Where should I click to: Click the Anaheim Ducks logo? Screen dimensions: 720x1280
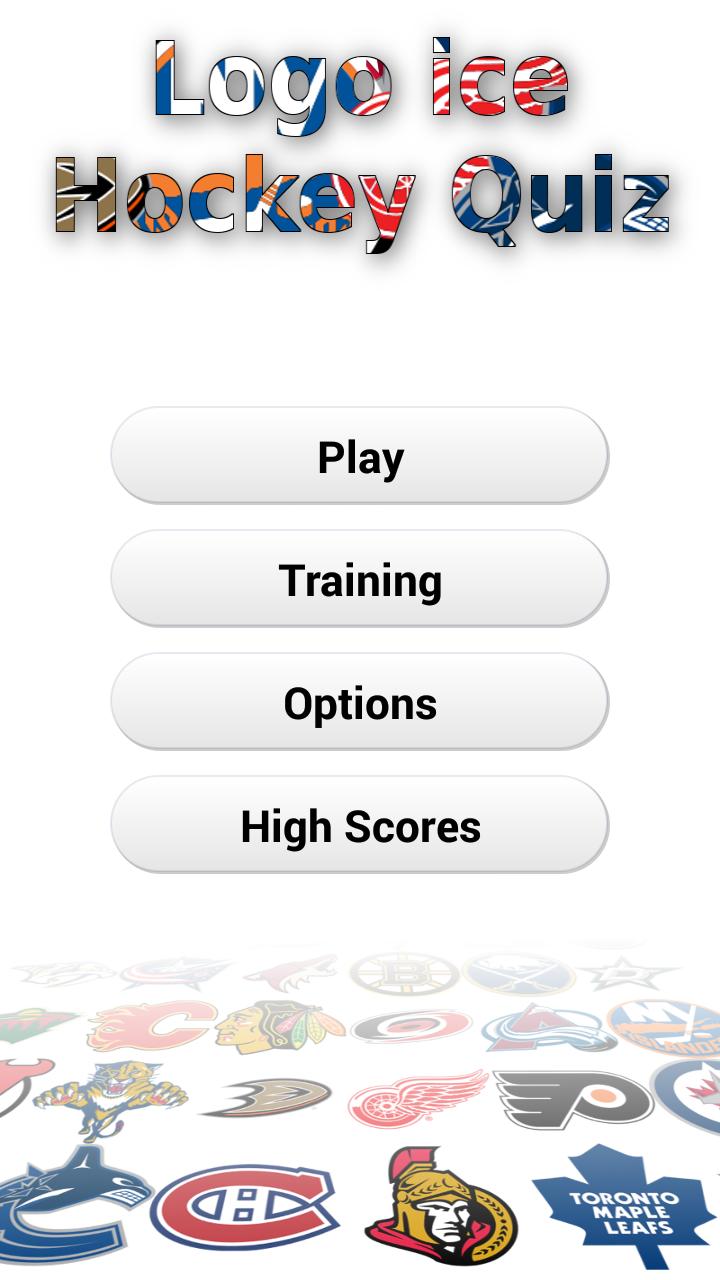270,1095
